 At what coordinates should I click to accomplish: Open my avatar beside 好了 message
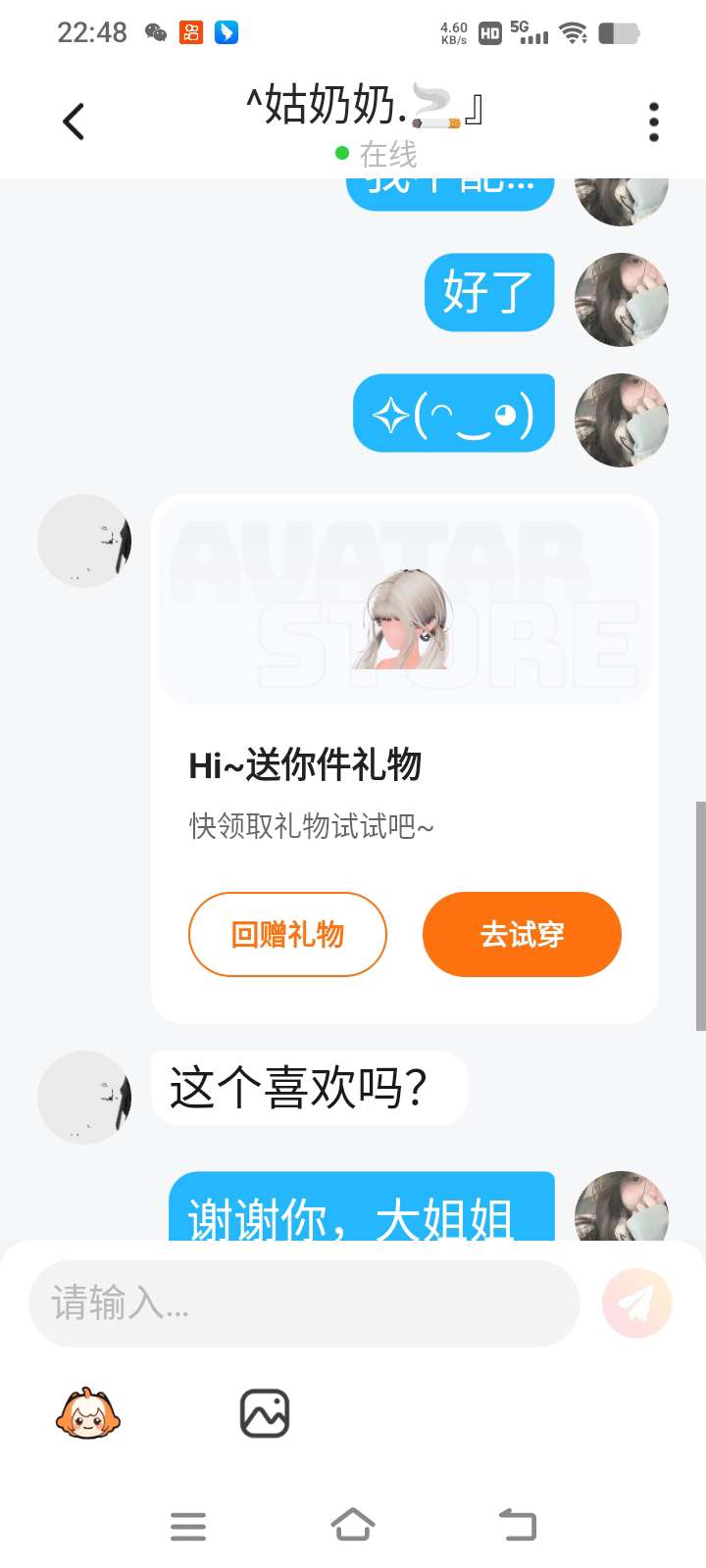coord(621,299)
